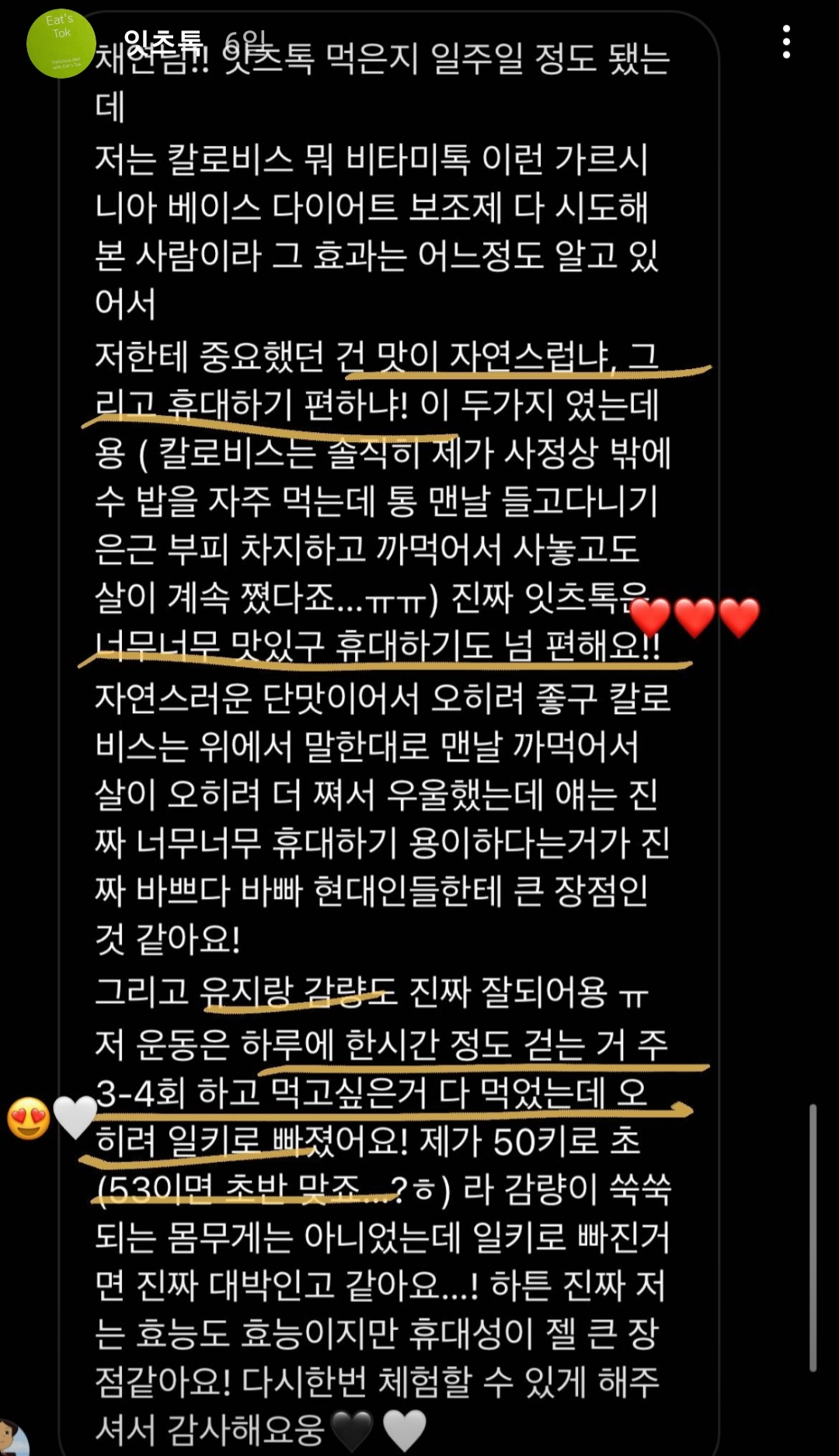
Task: Open the Eat's Tok profile picture
Action: 61,44
